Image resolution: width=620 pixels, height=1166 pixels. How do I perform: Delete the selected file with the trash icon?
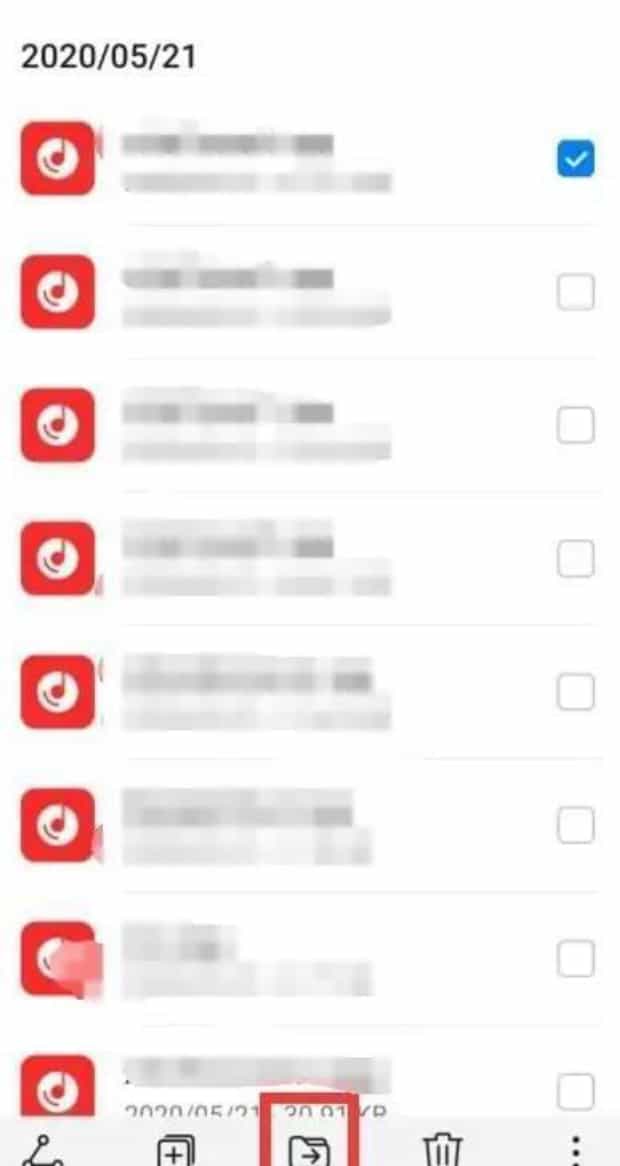click(441, 1150)
